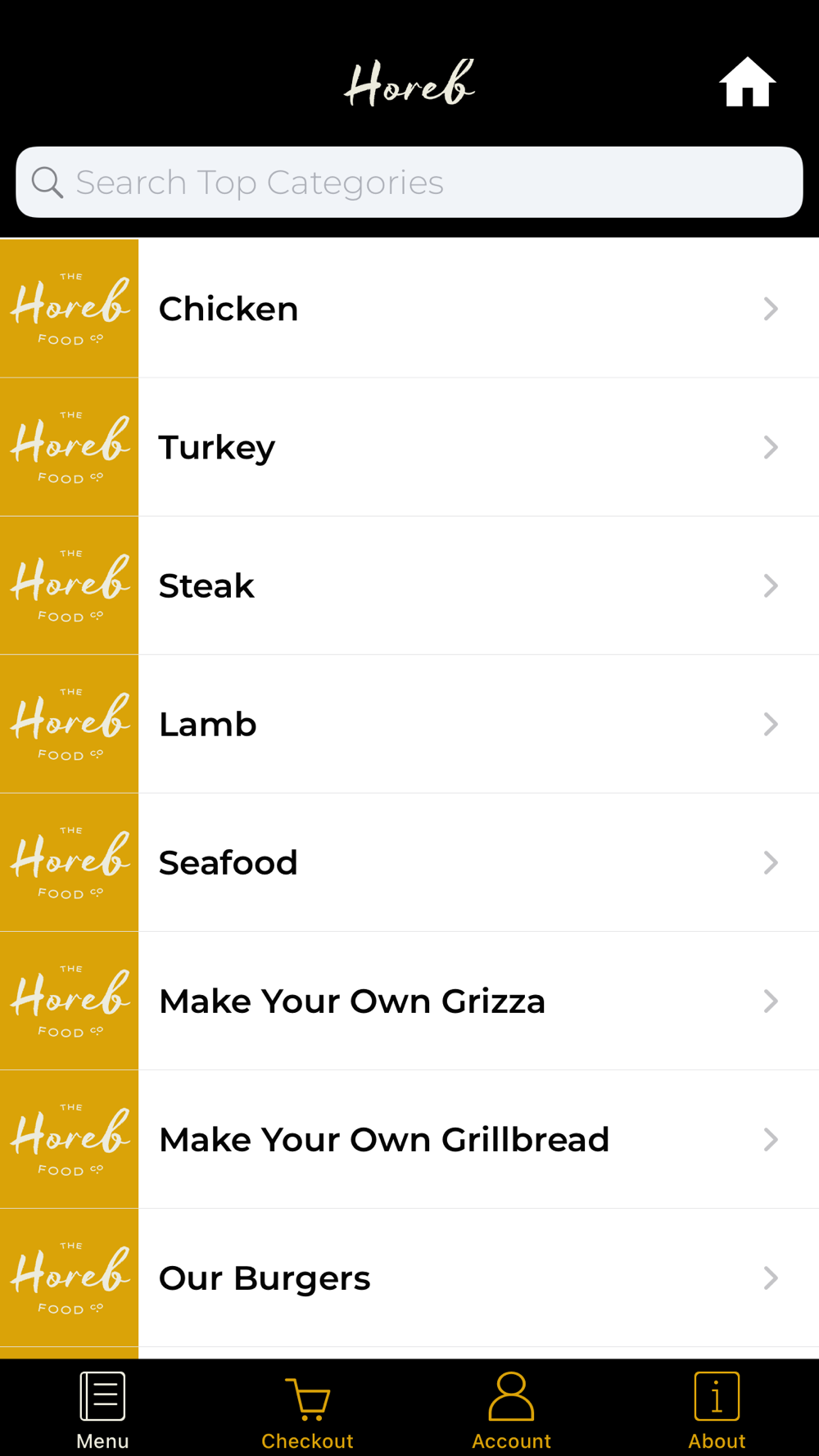Switch to the Menu tab

102,1410
